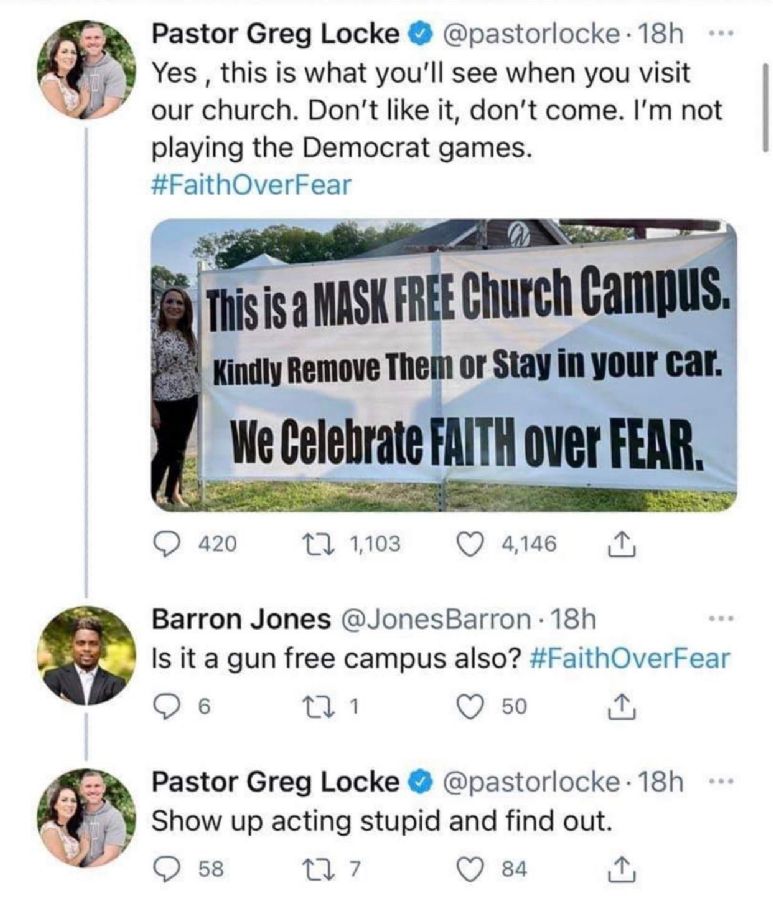Open Barron Jones's profile picture
The image size is (773, 900).
tap(86, 656)
